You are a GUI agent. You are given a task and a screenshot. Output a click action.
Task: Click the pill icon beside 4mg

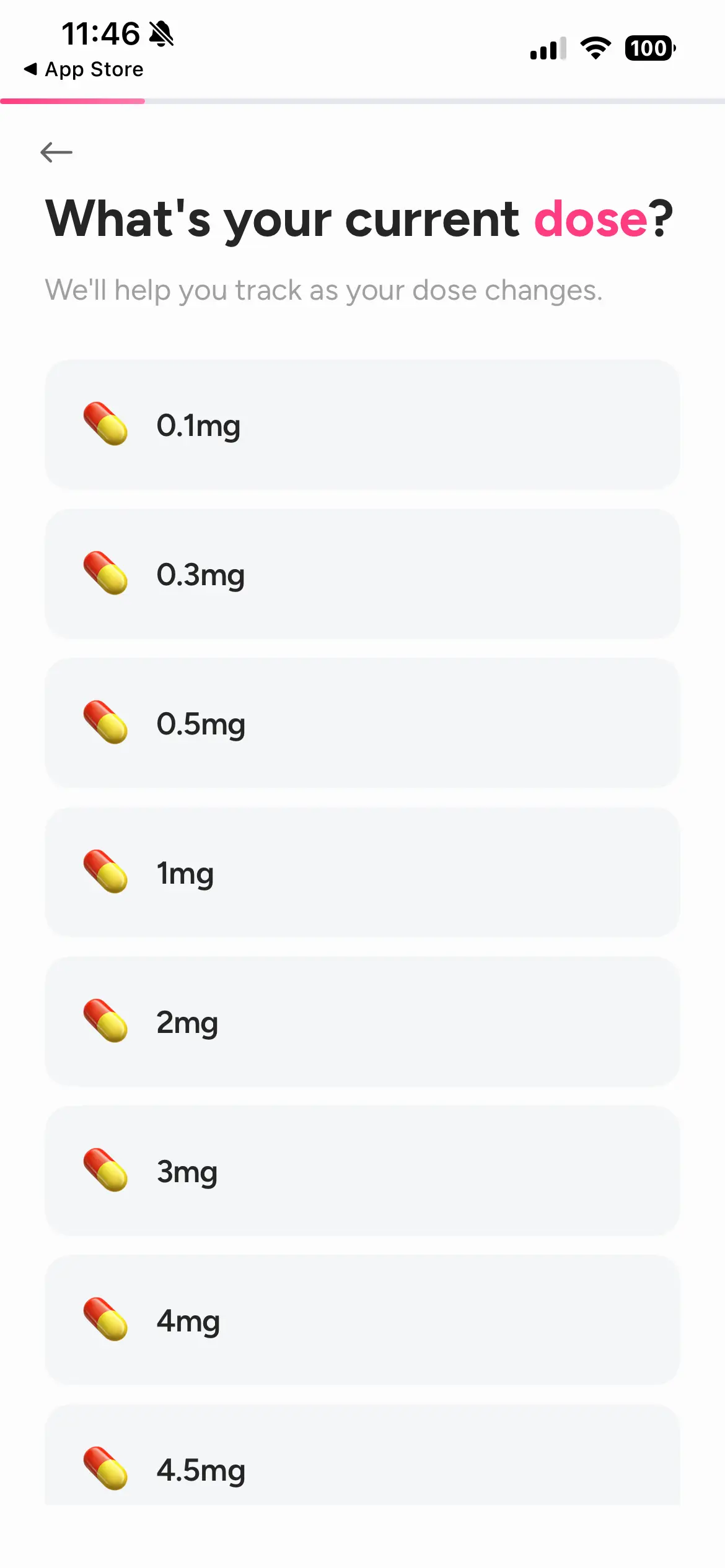coord(107,1322)
